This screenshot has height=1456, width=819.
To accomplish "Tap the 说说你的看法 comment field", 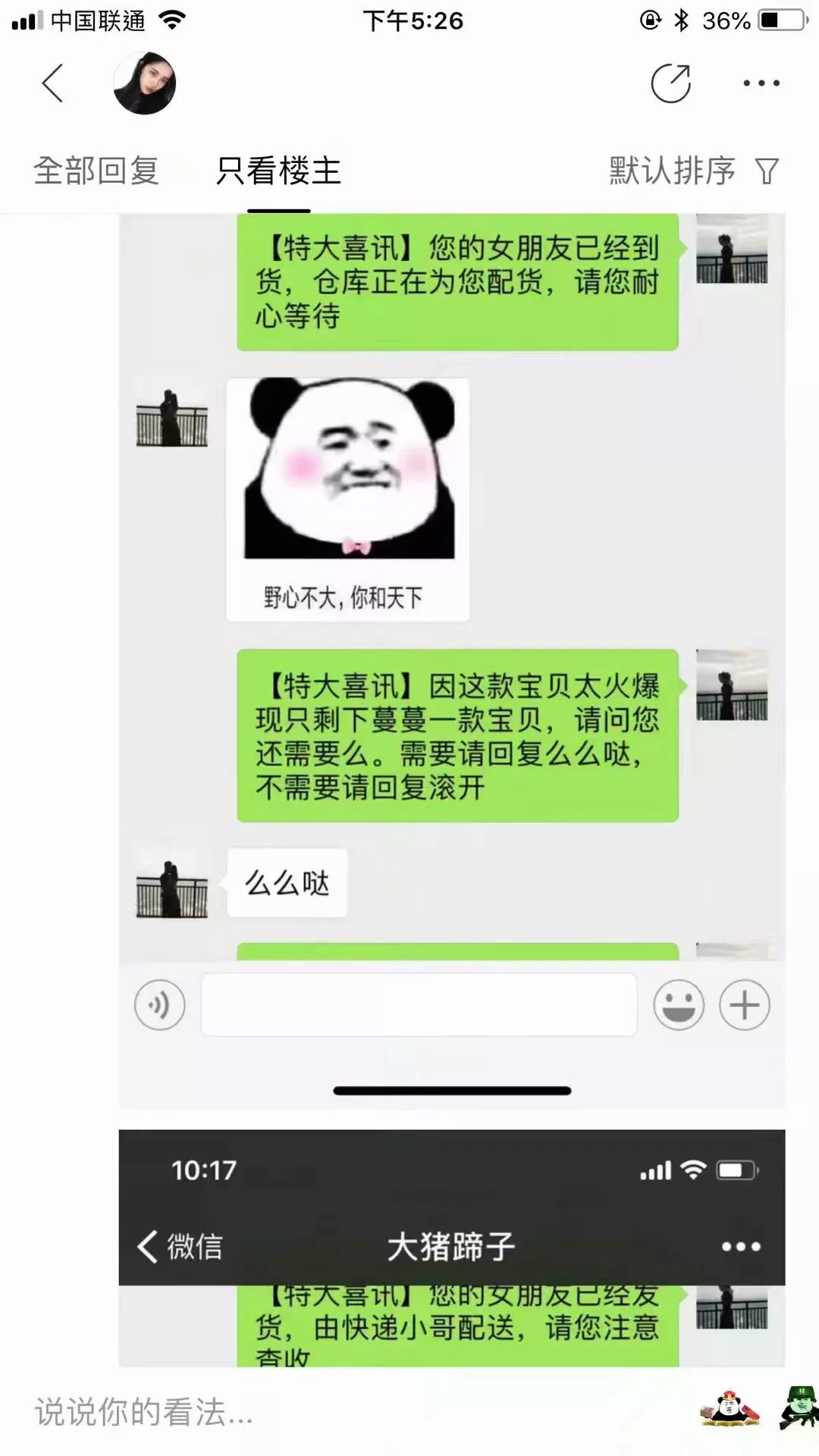I will (x=303, y=1412).
